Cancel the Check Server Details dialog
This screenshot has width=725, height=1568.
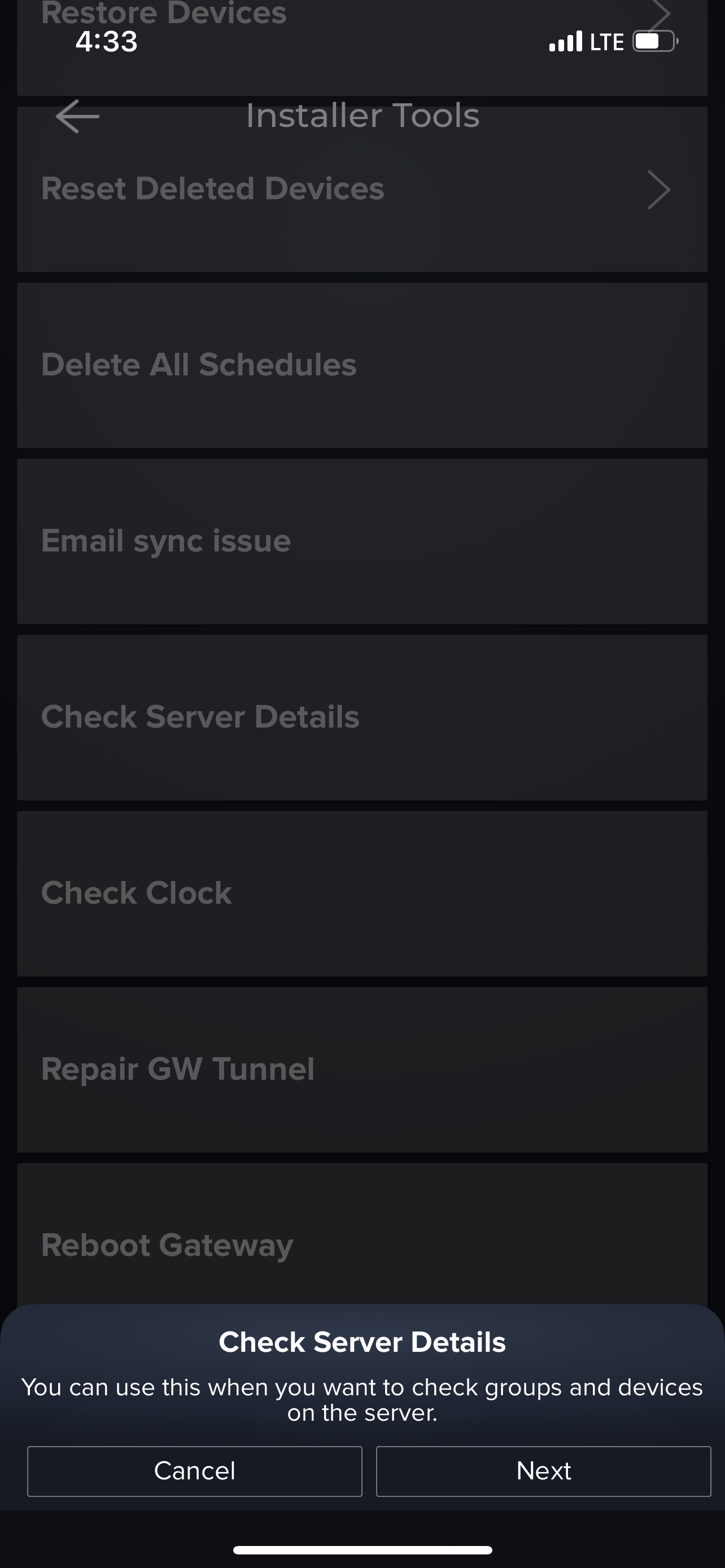pos(194,1470)
